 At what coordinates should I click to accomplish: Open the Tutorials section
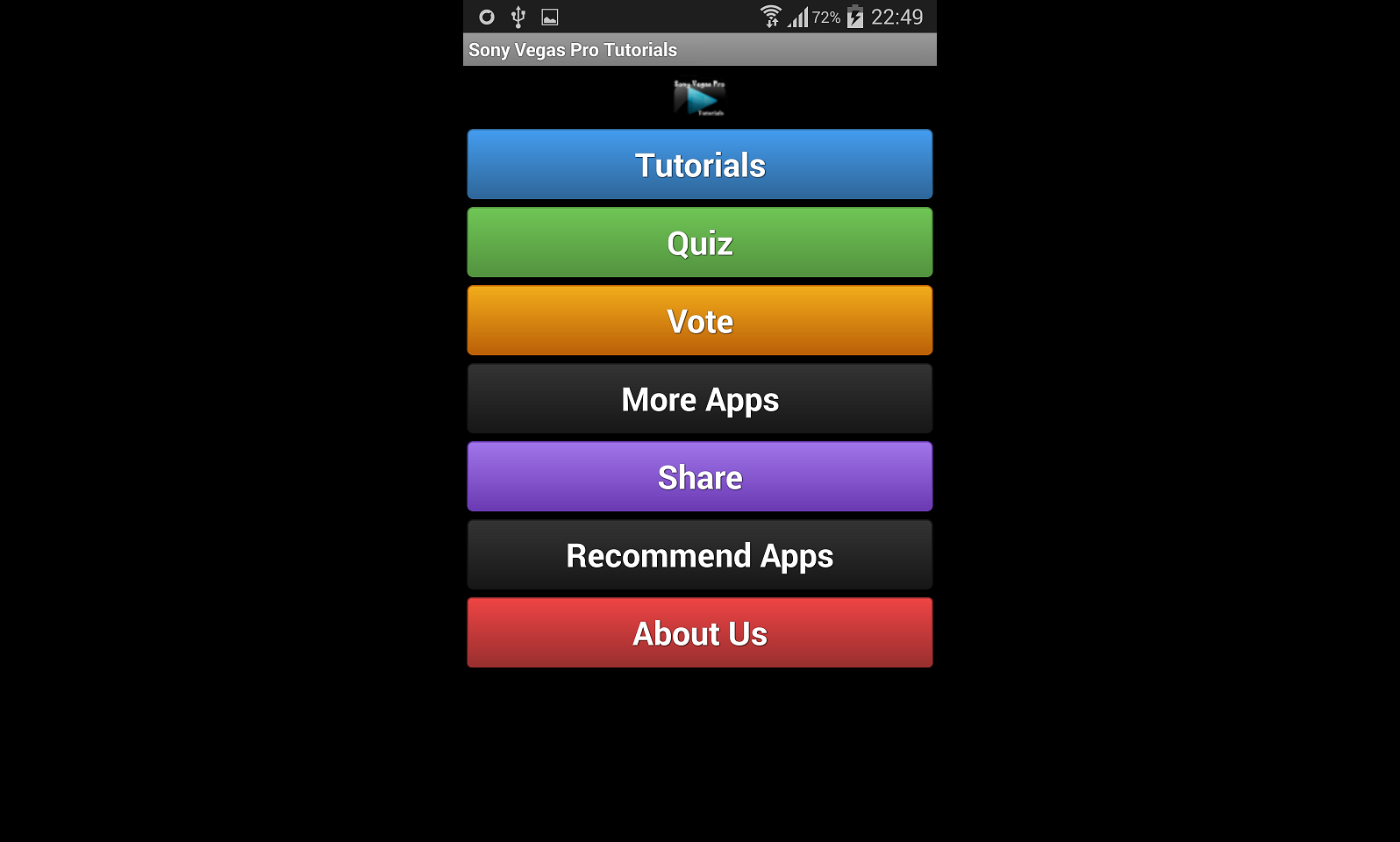point(699,165)
